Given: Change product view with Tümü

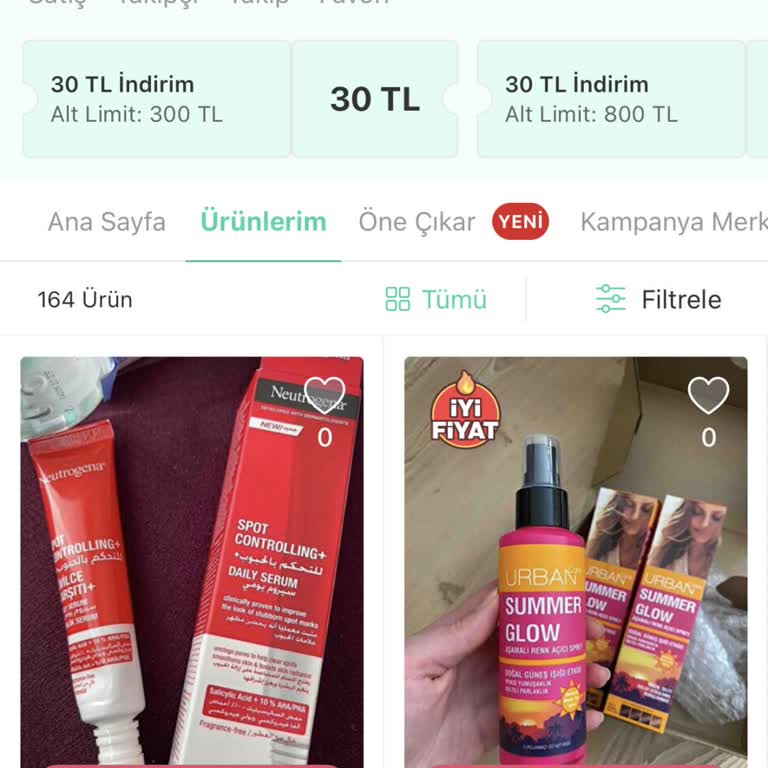Looking at the screenshot, I should click(436, 299).
